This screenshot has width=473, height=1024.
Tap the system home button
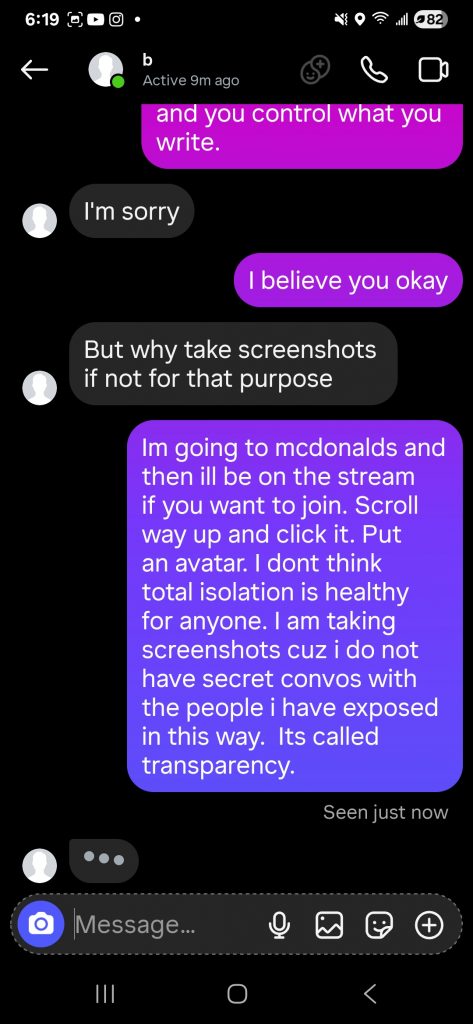click(x=237, y=993)
